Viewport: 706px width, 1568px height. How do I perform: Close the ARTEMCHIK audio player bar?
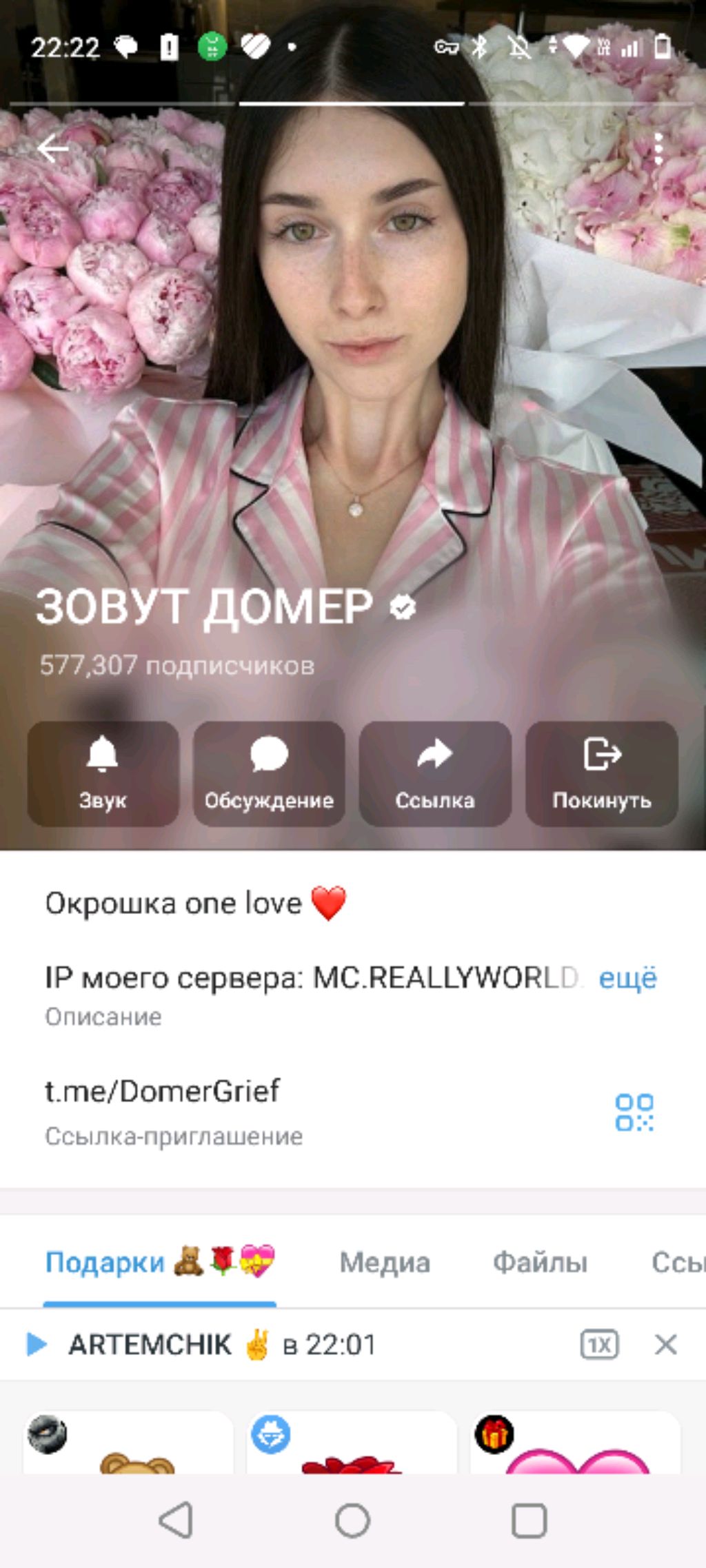click(x=665, y=1344)
